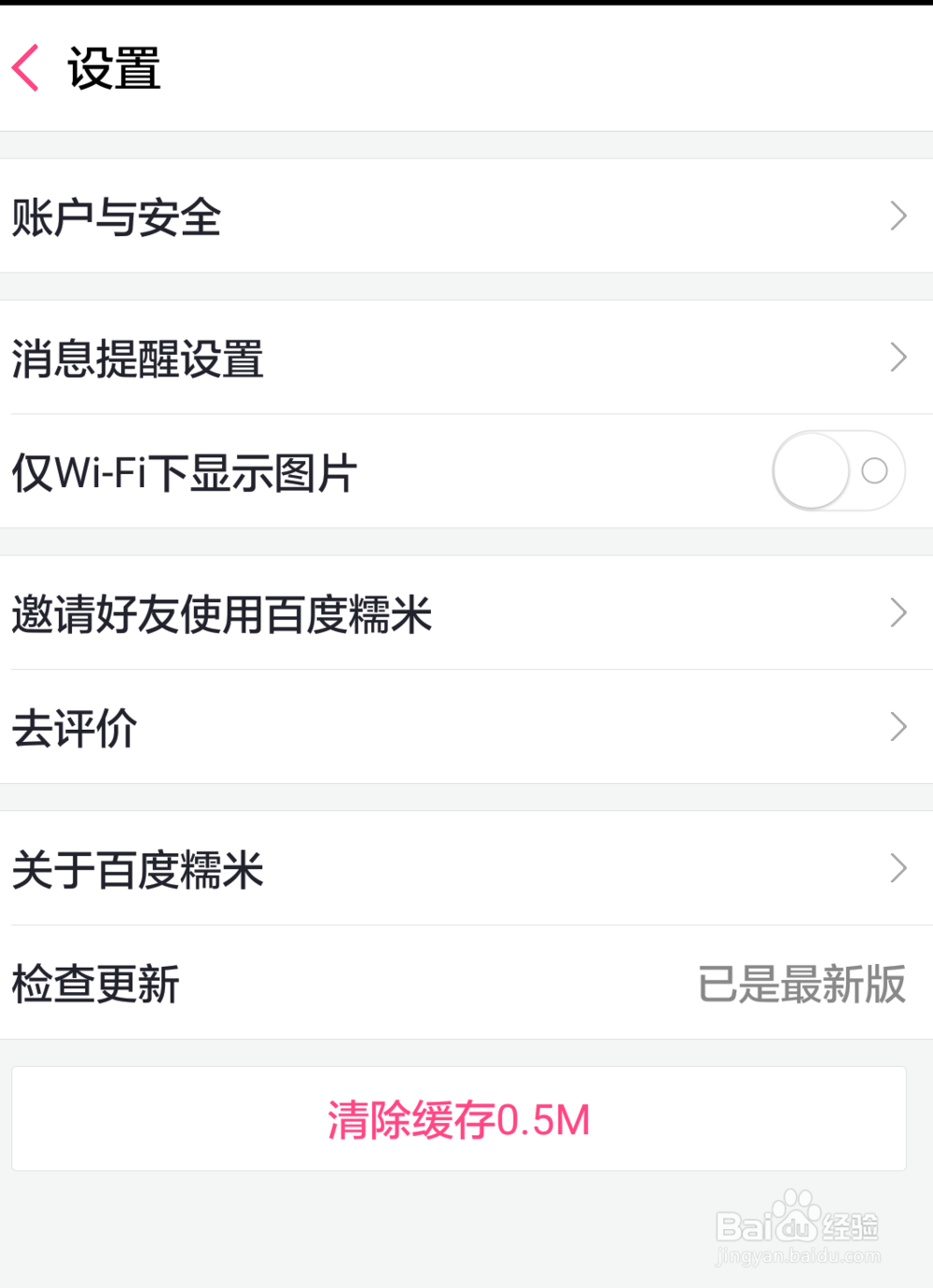The height and width of the screenshot is (1288, 933).
Task: Expand the notification settings chevron
Action: pos(897,357)
